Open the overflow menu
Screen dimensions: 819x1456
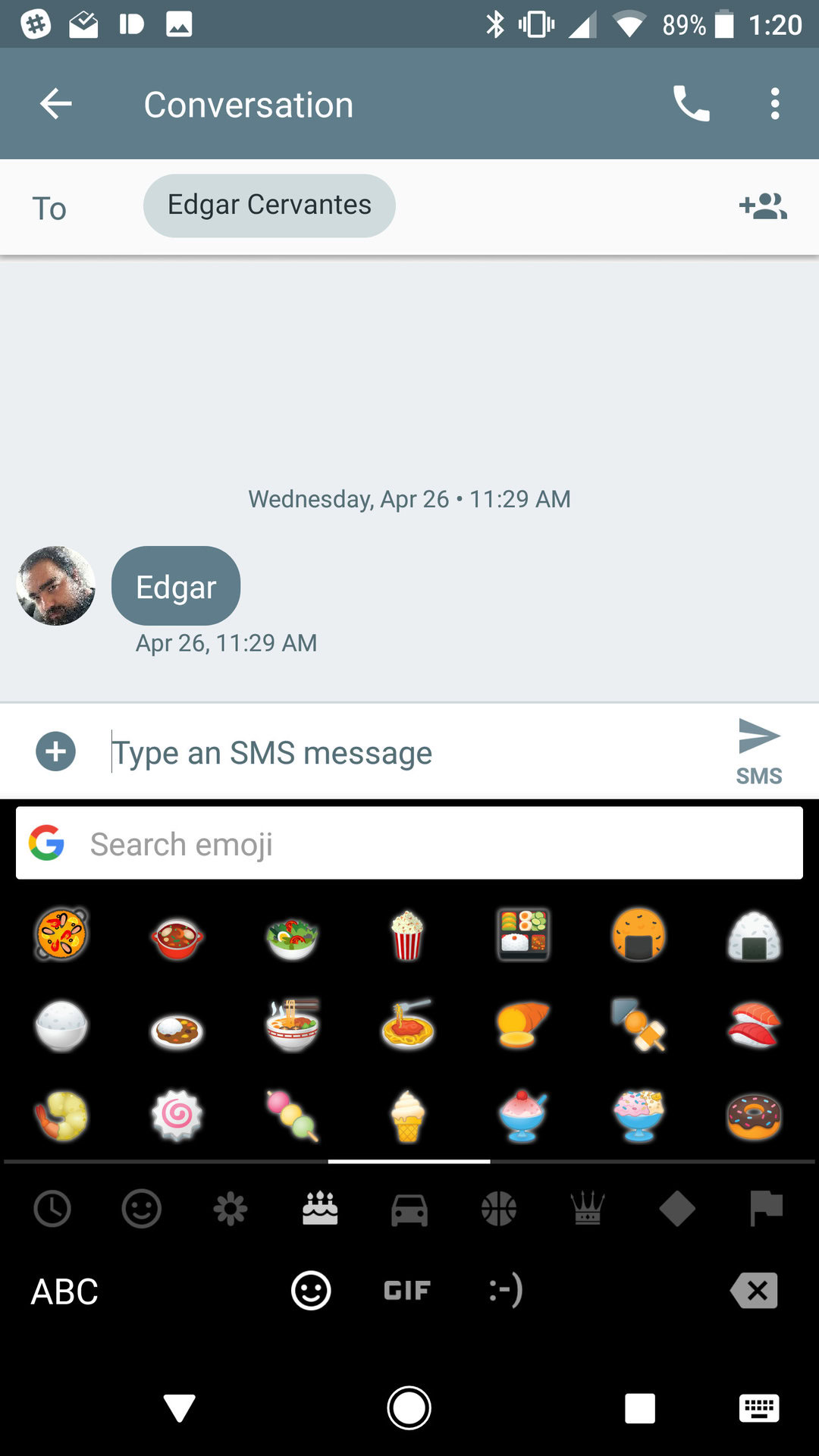pyautogui.click(x=774, y=104)
